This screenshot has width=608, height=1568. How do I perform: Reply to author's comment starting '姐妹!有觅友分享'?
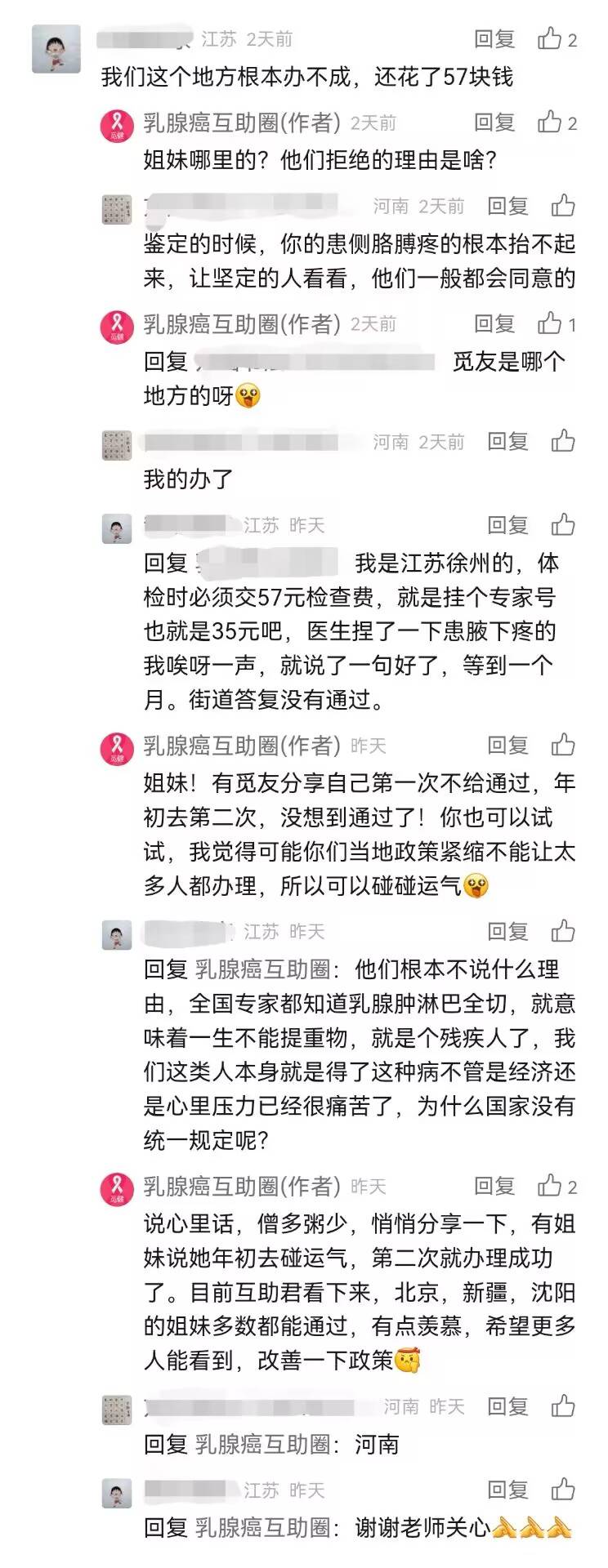click(x=507, y=746)
